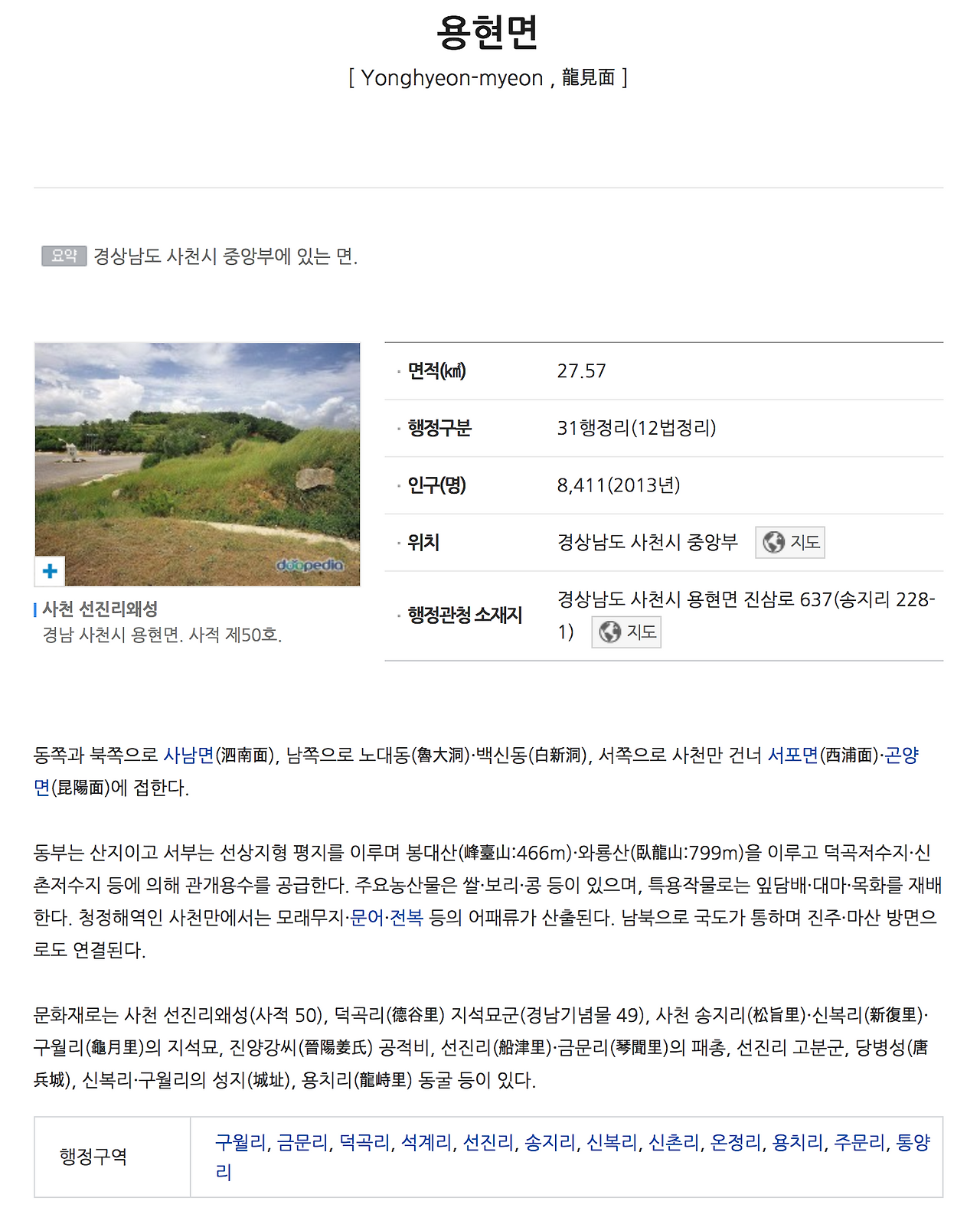
Task: Open the 서포면 link
Action: 793,756
